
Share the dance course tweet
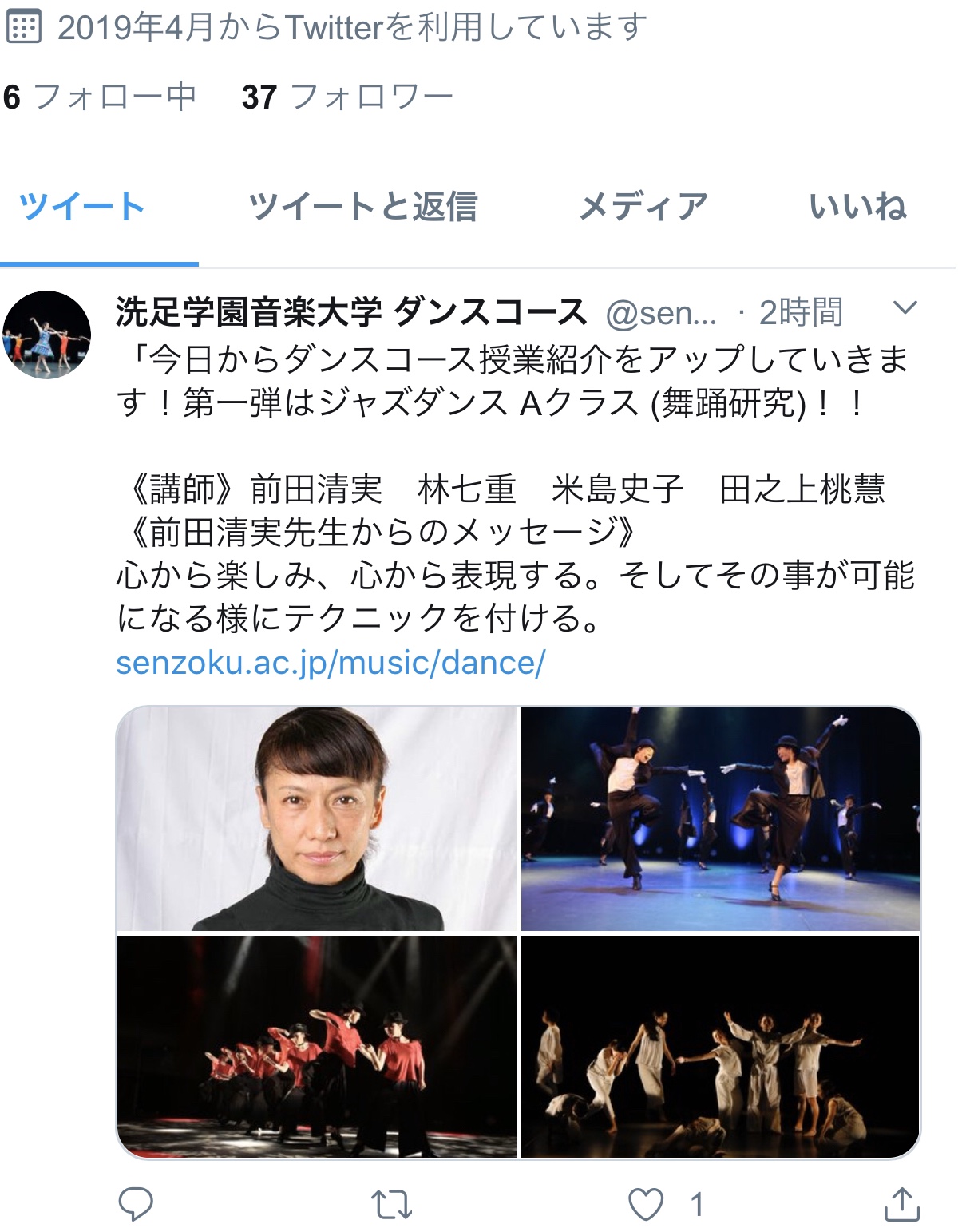[x=902, y=1204]
